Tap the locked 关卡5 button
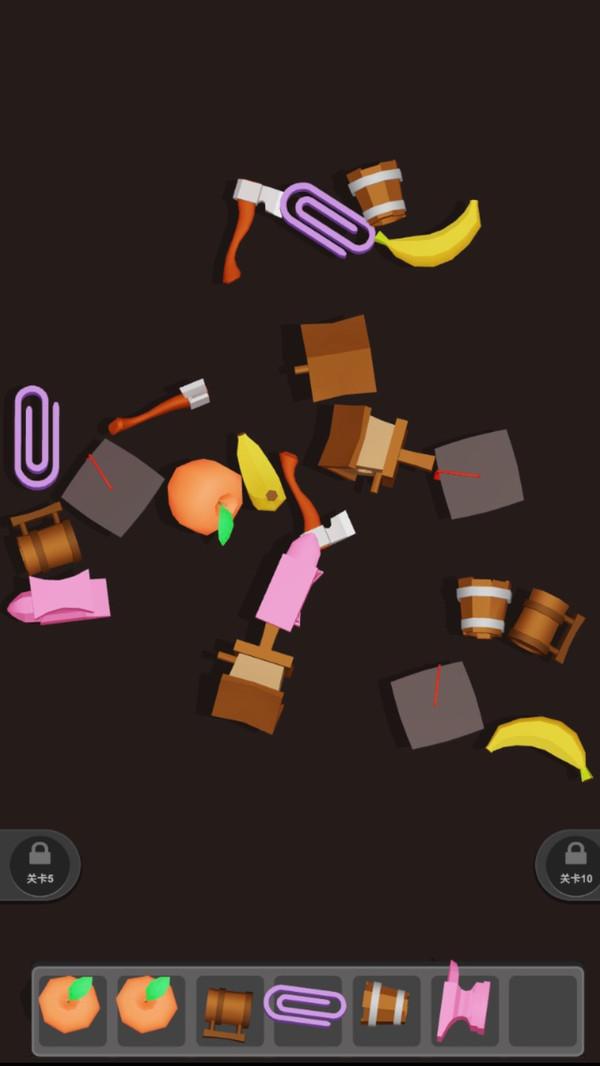 pos(40,864)
